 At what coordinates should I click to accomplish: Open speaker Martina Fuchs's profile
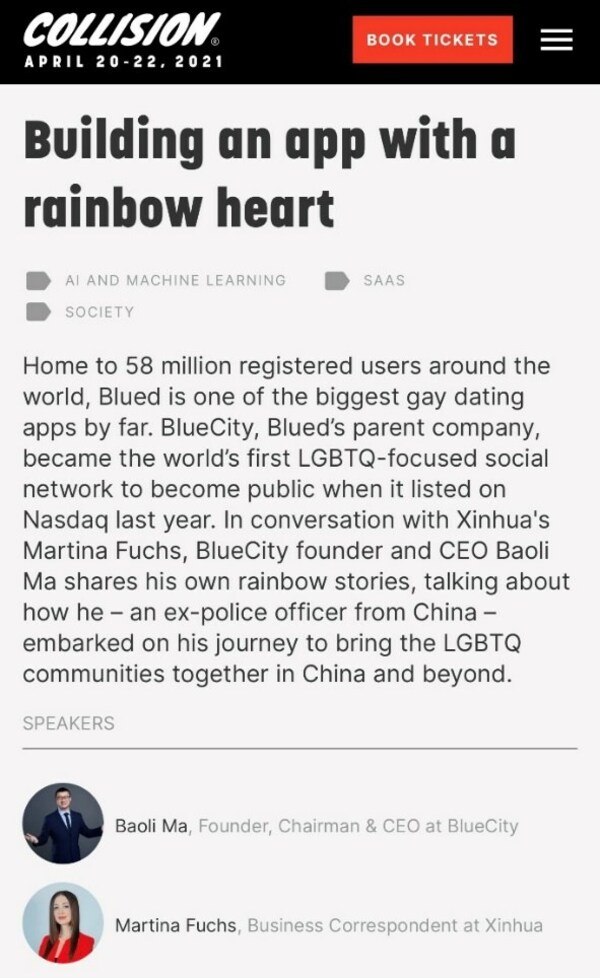[176, 925]
